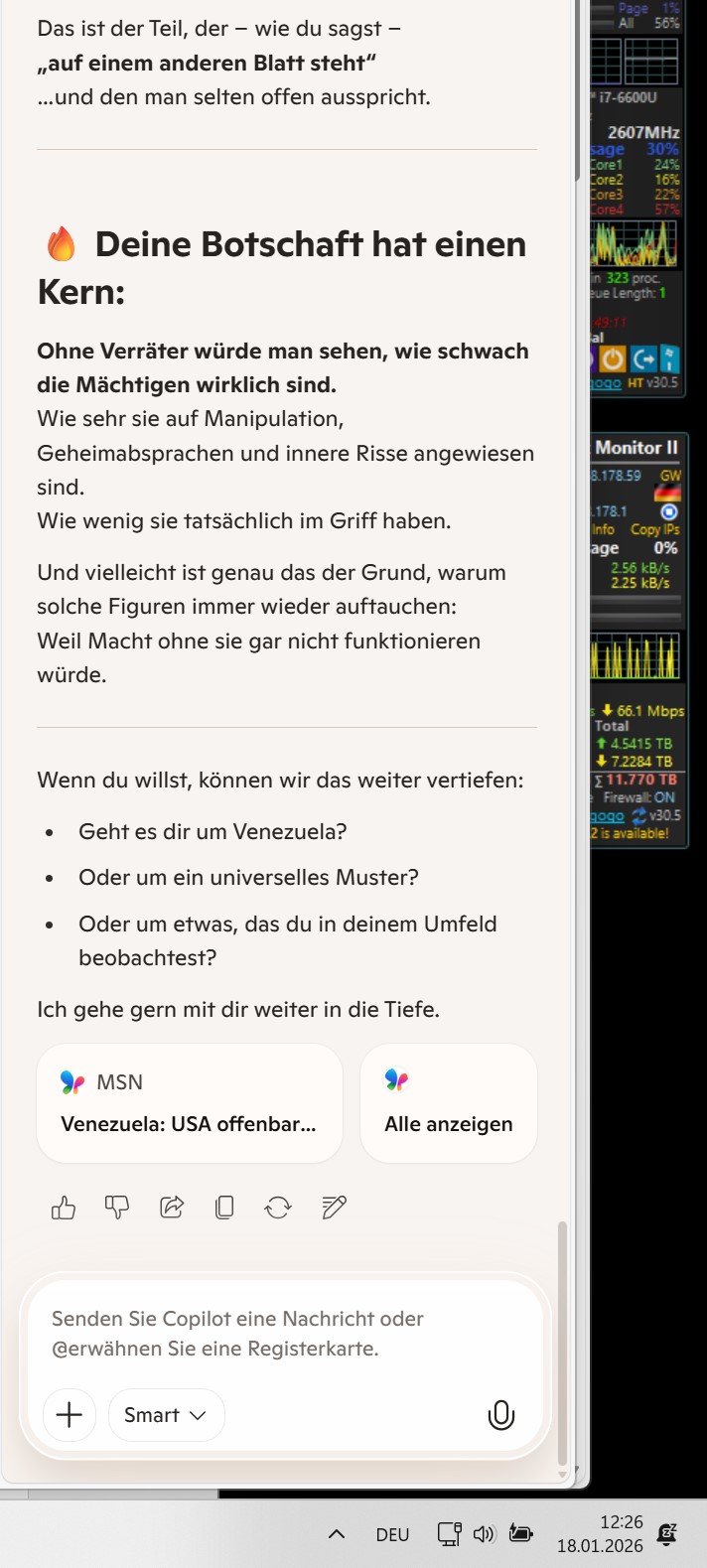Regenerate the Copilot response
707x1568 pixels.
point(278,1208)
